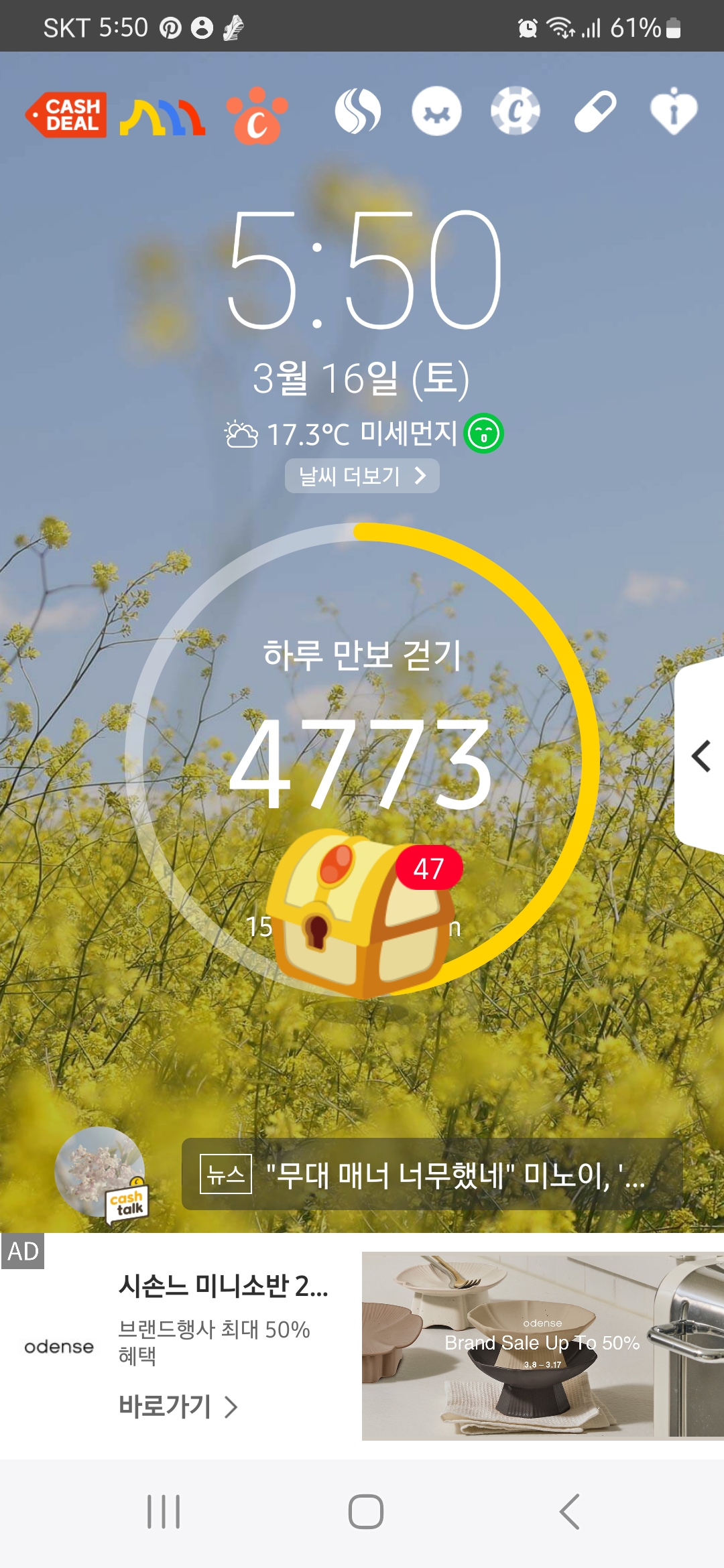Tap the white swirl S icon
The image size is (724, 1568).
coord(358,112)
